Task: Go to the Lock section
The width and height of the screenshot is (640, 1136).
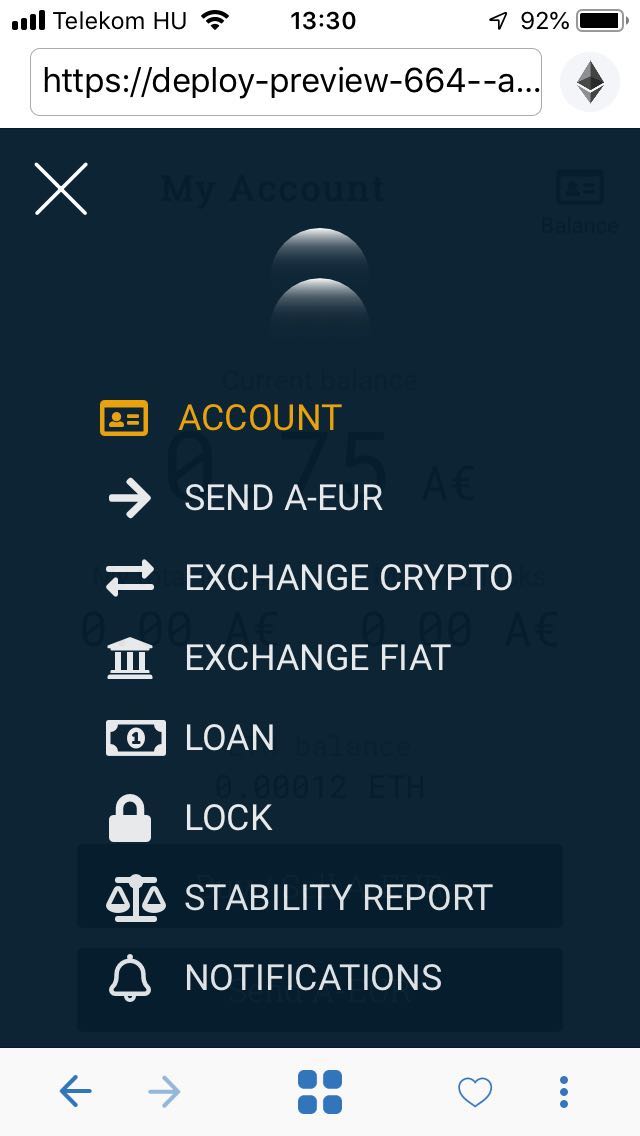Action: 228,818
